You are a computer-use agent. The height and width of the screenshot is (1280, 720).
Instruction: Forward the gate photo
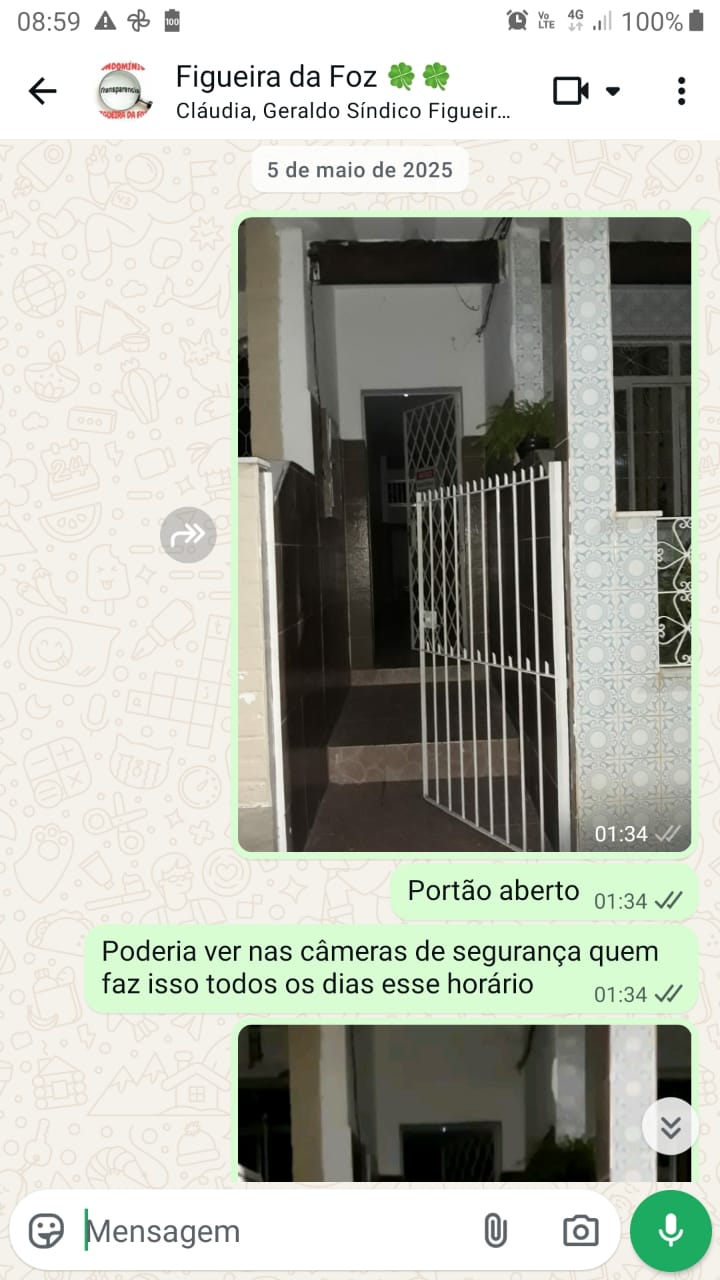point(188,535)
